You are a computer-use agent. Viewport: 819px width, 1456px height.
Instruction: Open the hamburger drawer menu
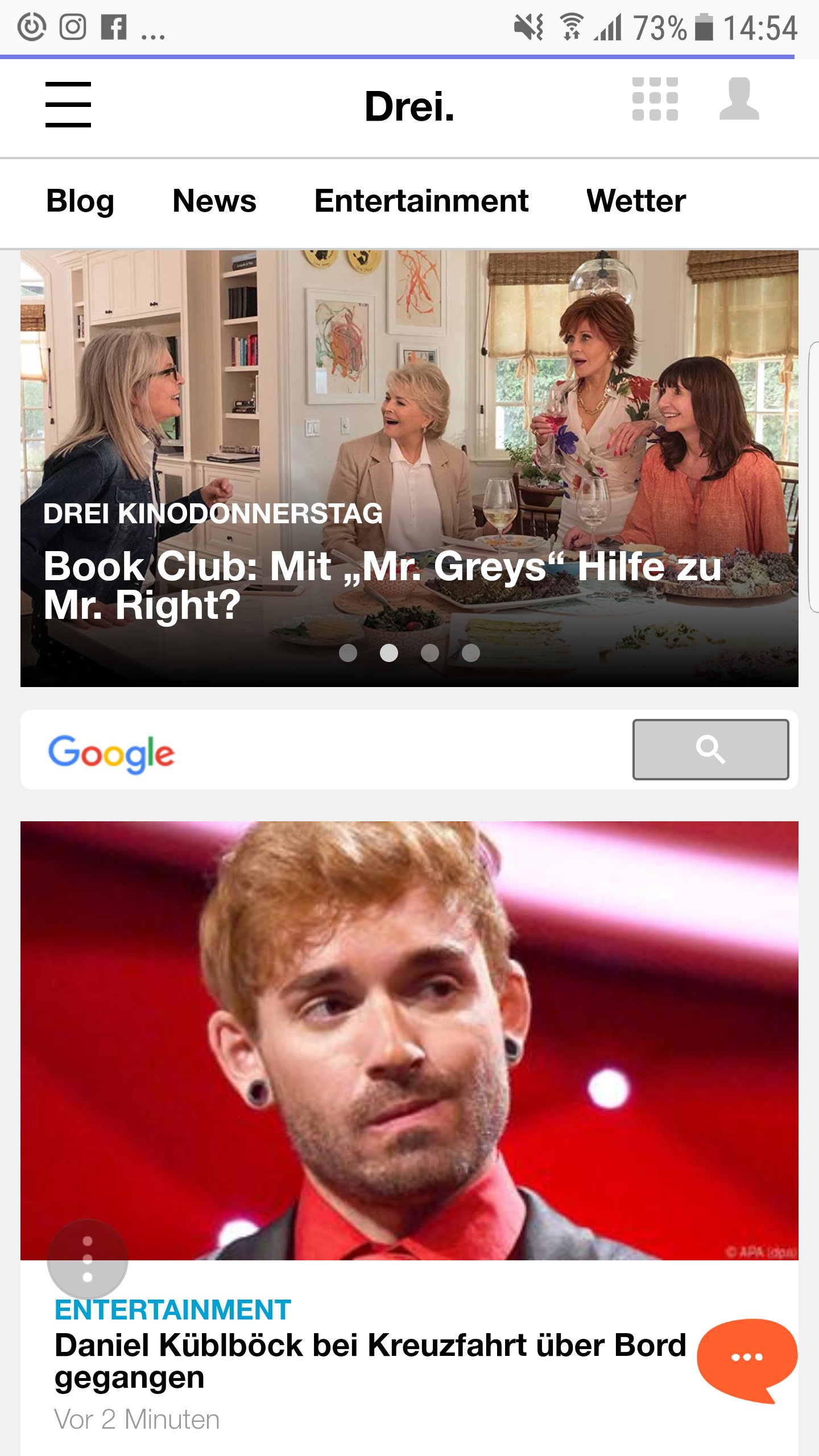[x=68, y=105]
